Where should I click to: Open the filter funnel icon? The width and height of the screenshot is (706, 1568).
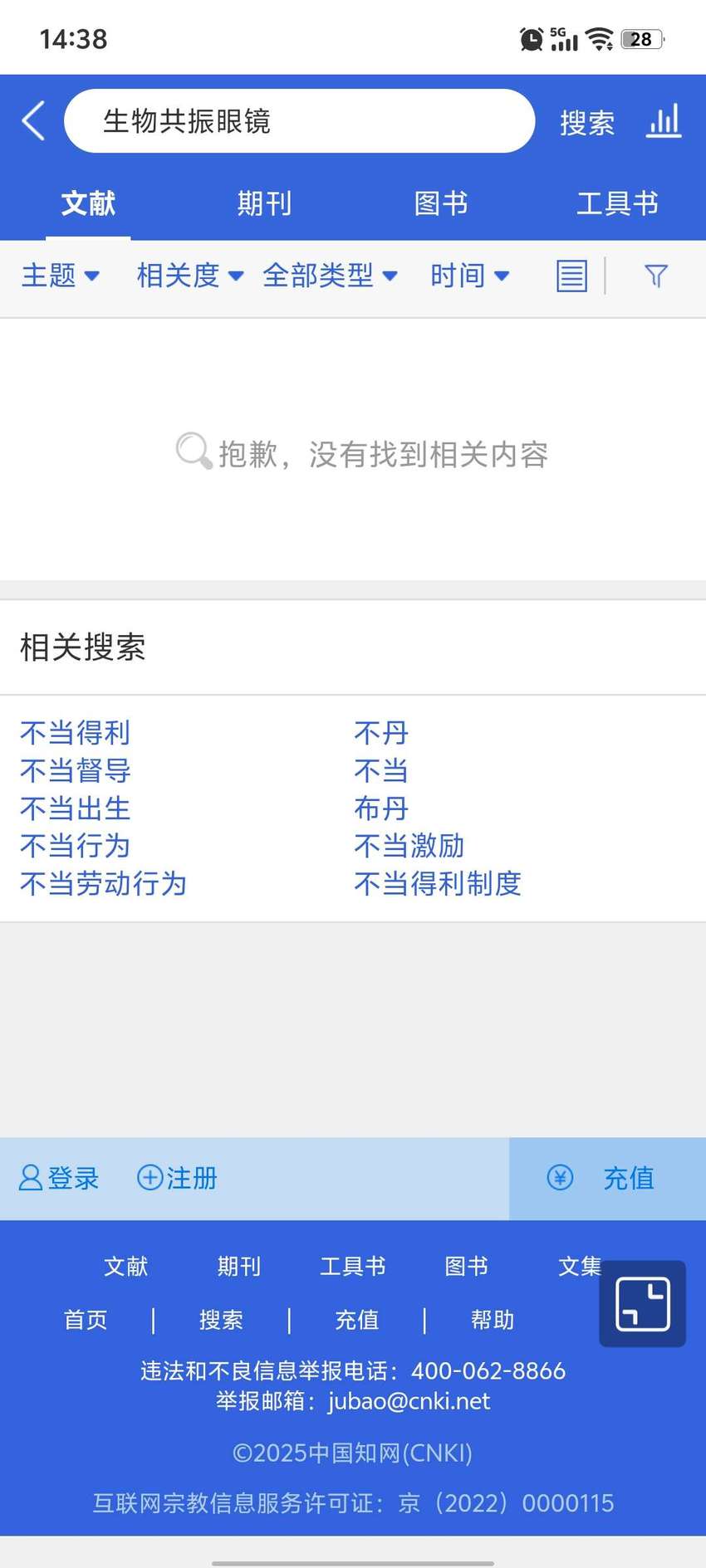pyautogui.click(x=656, y=276)
